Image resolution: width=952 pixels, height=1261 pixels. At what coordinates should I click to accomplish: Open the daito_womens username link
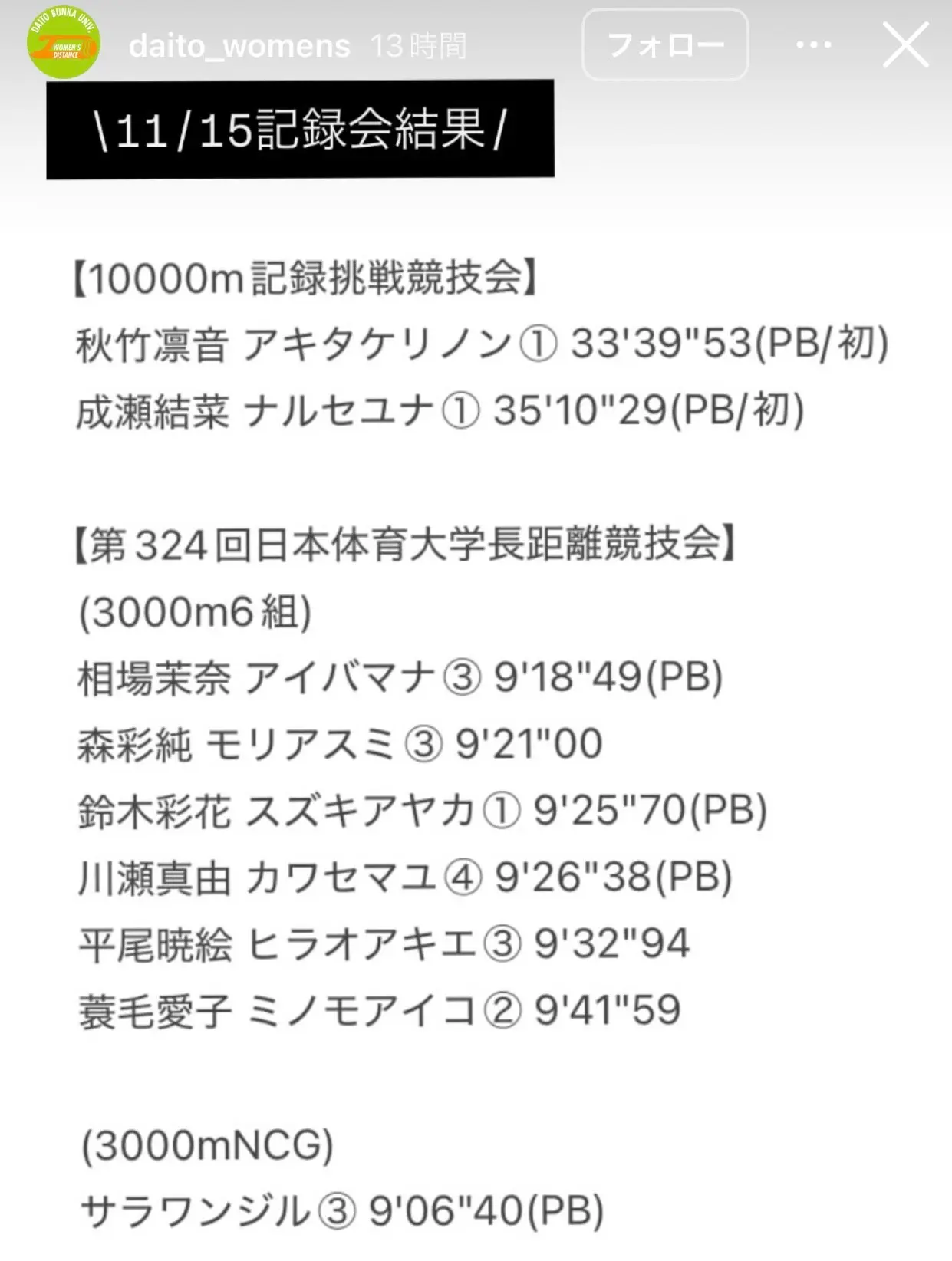point(239,47)
